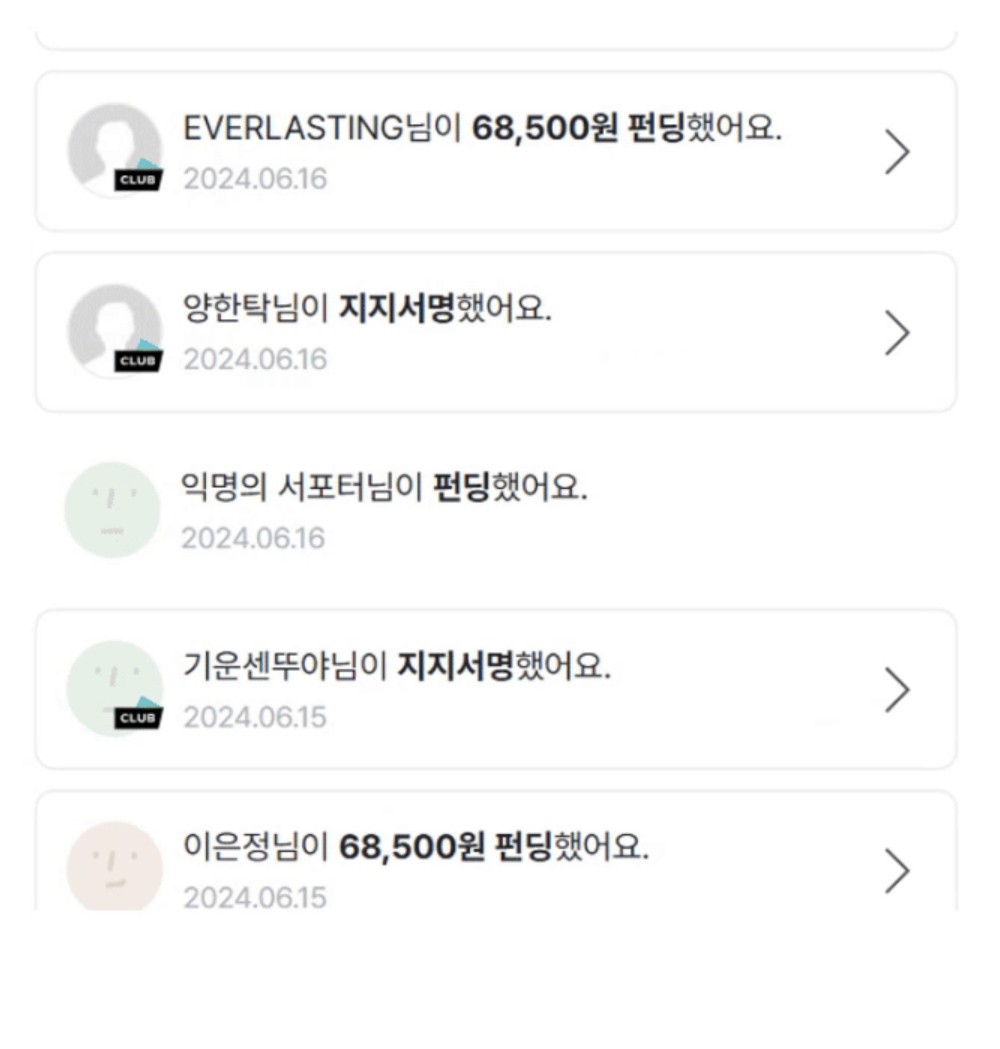1000x1049 pixels.
Task: Open EVERLASTING's 68,500원 funding entry
Action: coord(496,151)
